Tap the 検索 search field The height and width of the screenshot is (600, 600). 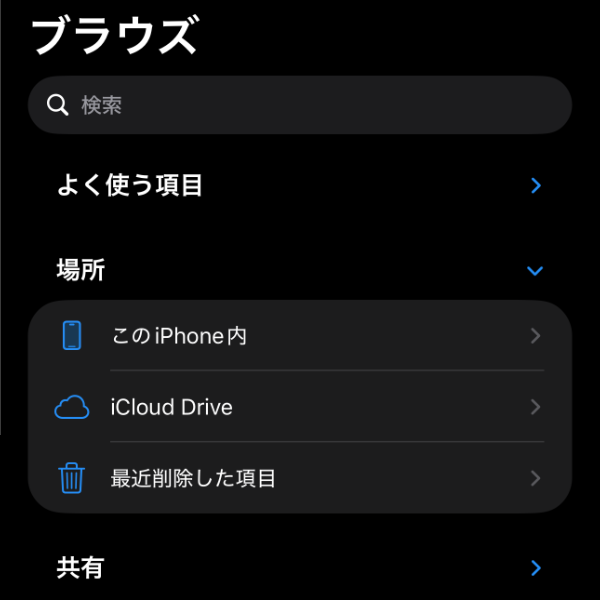coord(300,105)
